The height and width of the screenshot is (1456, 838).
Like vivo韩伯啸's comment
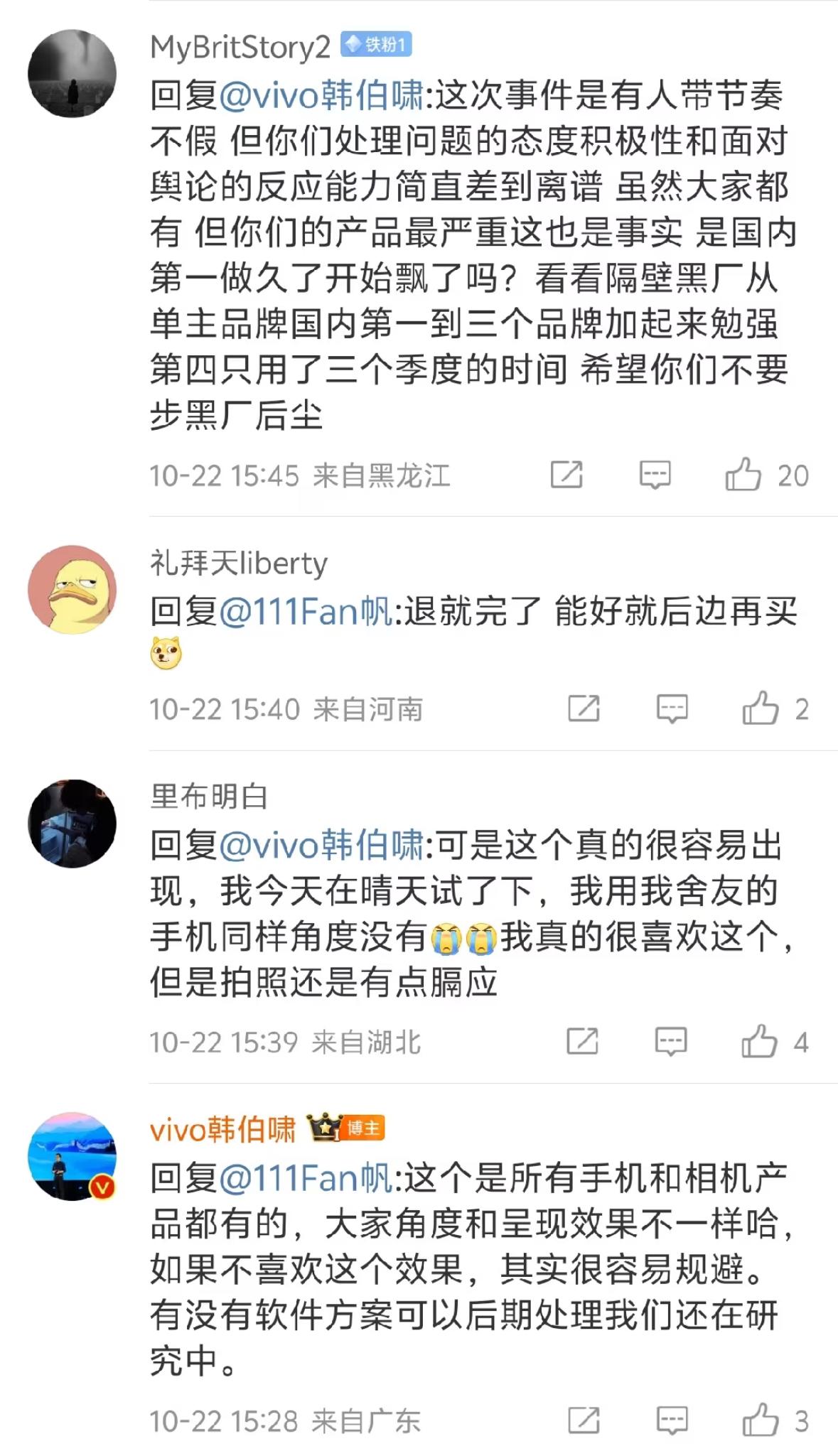coord(761,1420)
